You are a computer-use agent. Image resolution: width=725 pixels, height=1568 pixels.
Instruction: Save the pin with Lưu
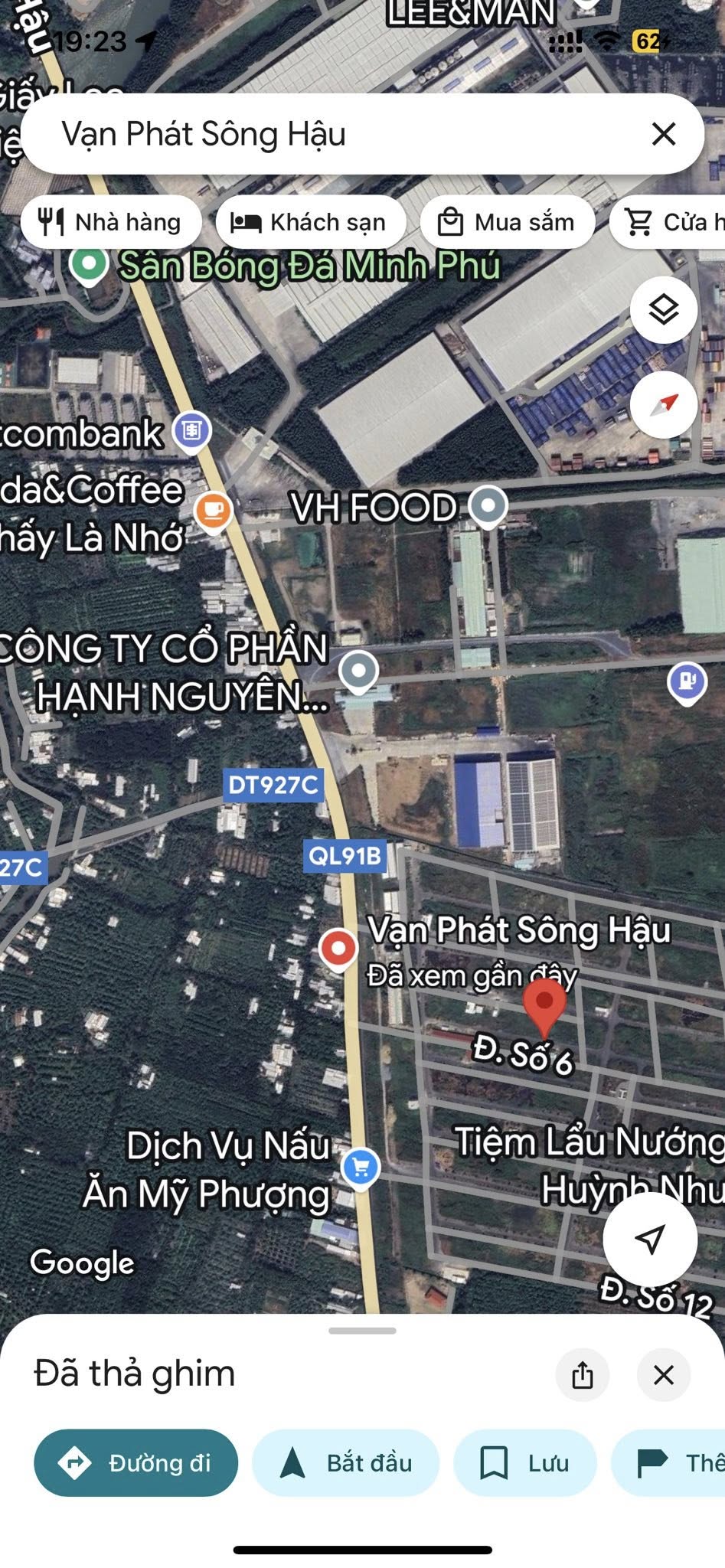click(524, 1463)
